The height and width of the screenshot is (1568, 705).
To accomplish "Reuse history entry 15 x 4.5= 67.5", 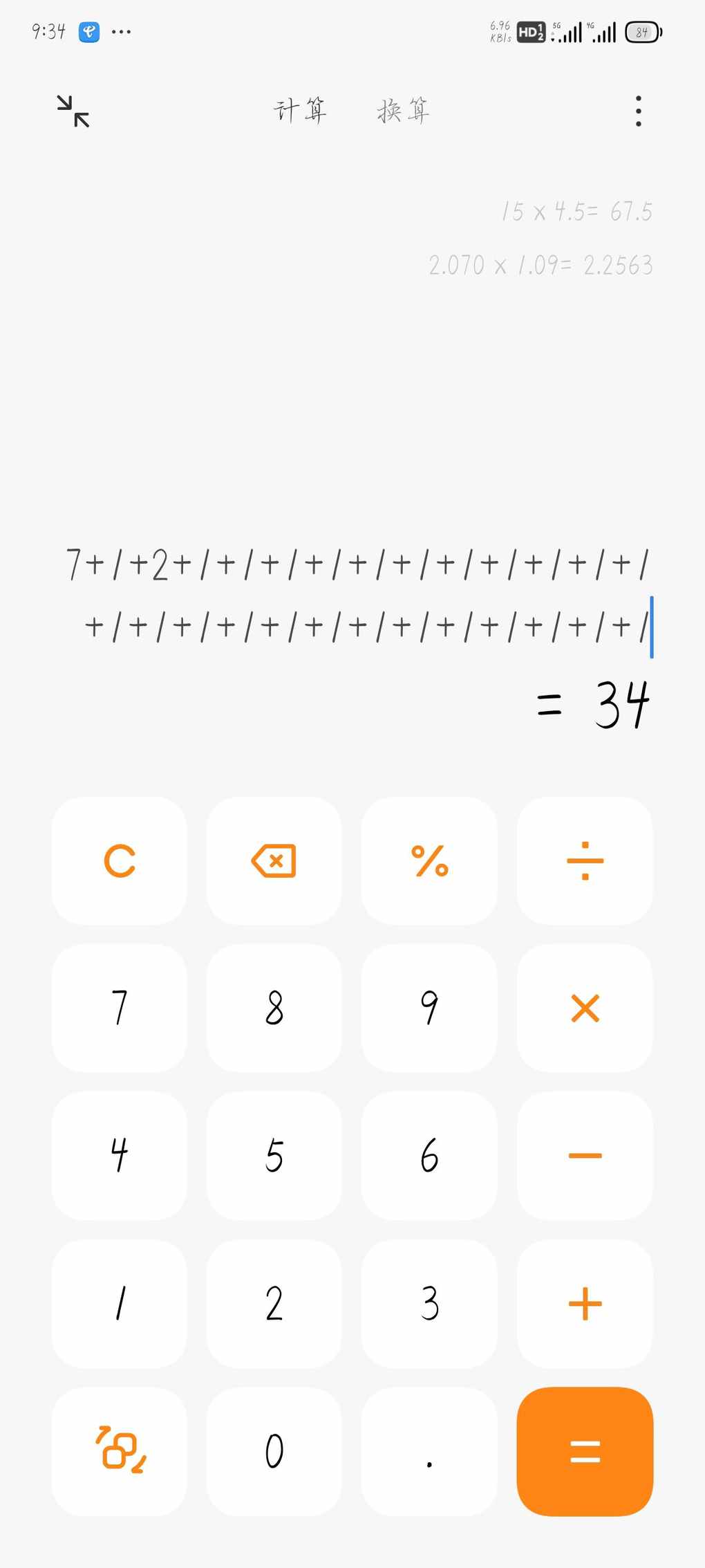I will pos(576,212).
